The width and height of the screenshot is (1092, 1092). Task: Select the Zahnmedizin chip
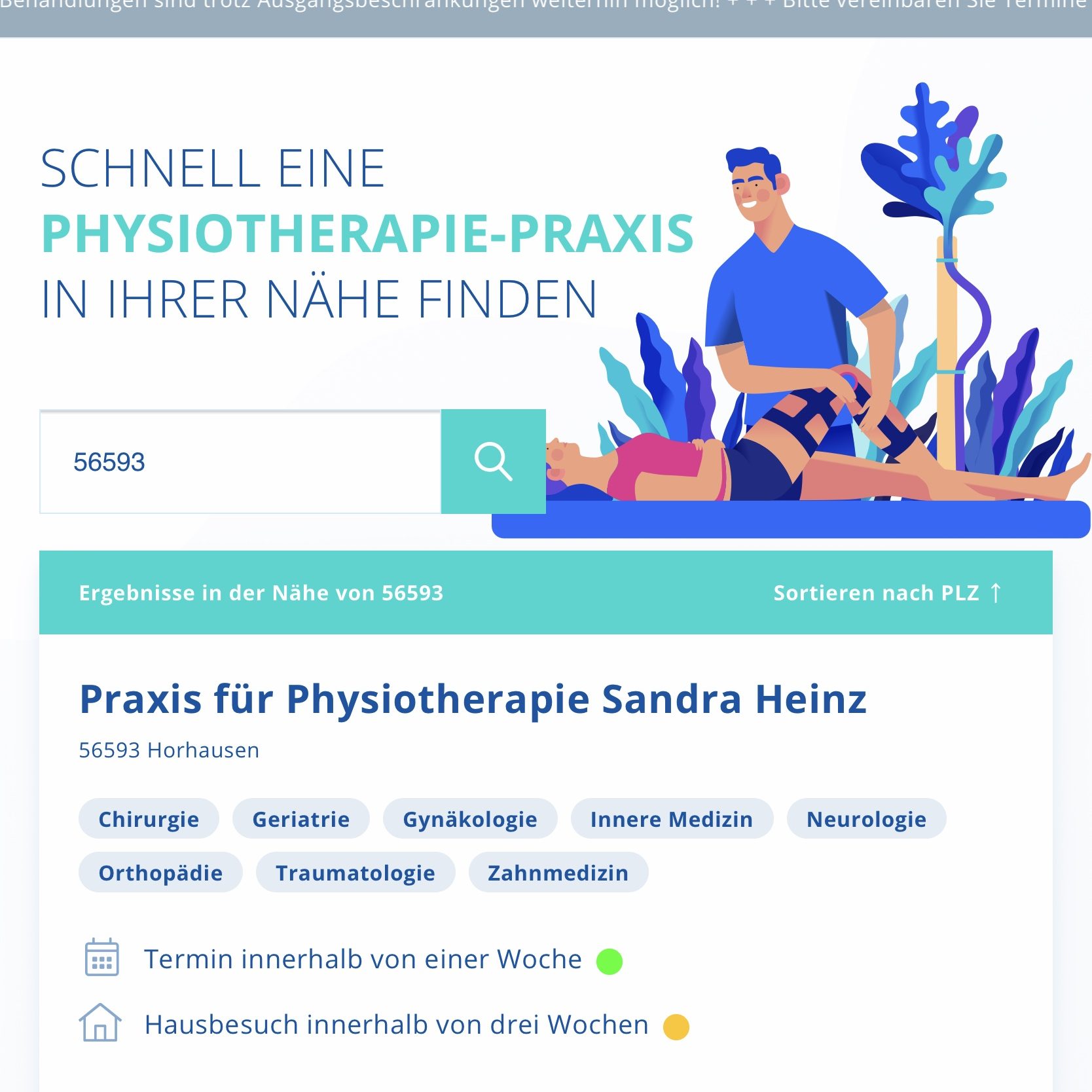[558, 873]
